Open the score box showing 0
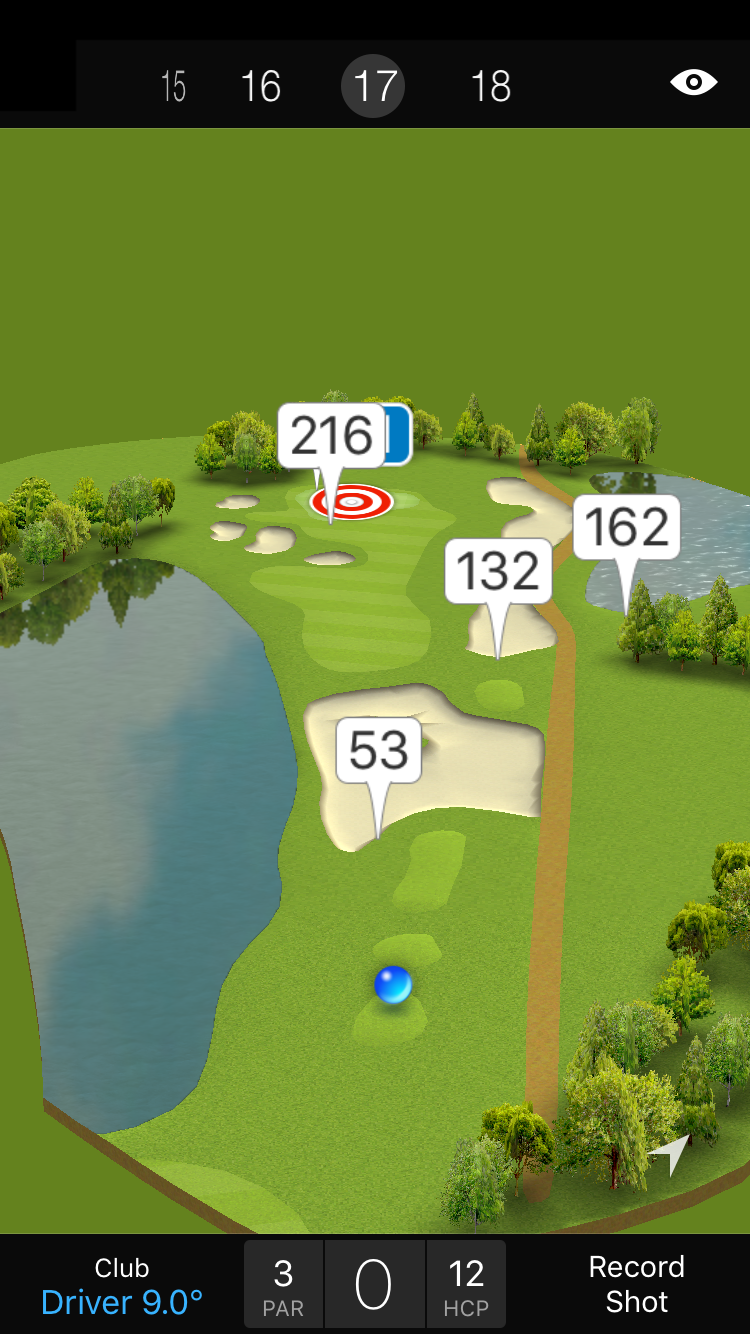The width and height of the screenshot is (750, 1334). point(373,1285)
